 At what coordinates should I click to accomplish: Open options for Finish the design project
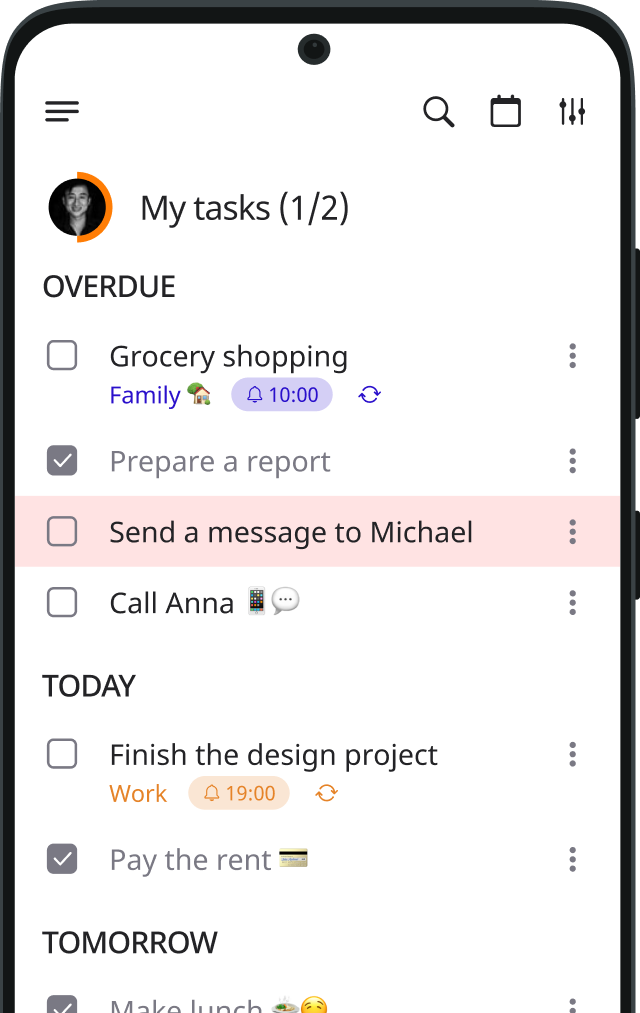click(x=572, y=754)
